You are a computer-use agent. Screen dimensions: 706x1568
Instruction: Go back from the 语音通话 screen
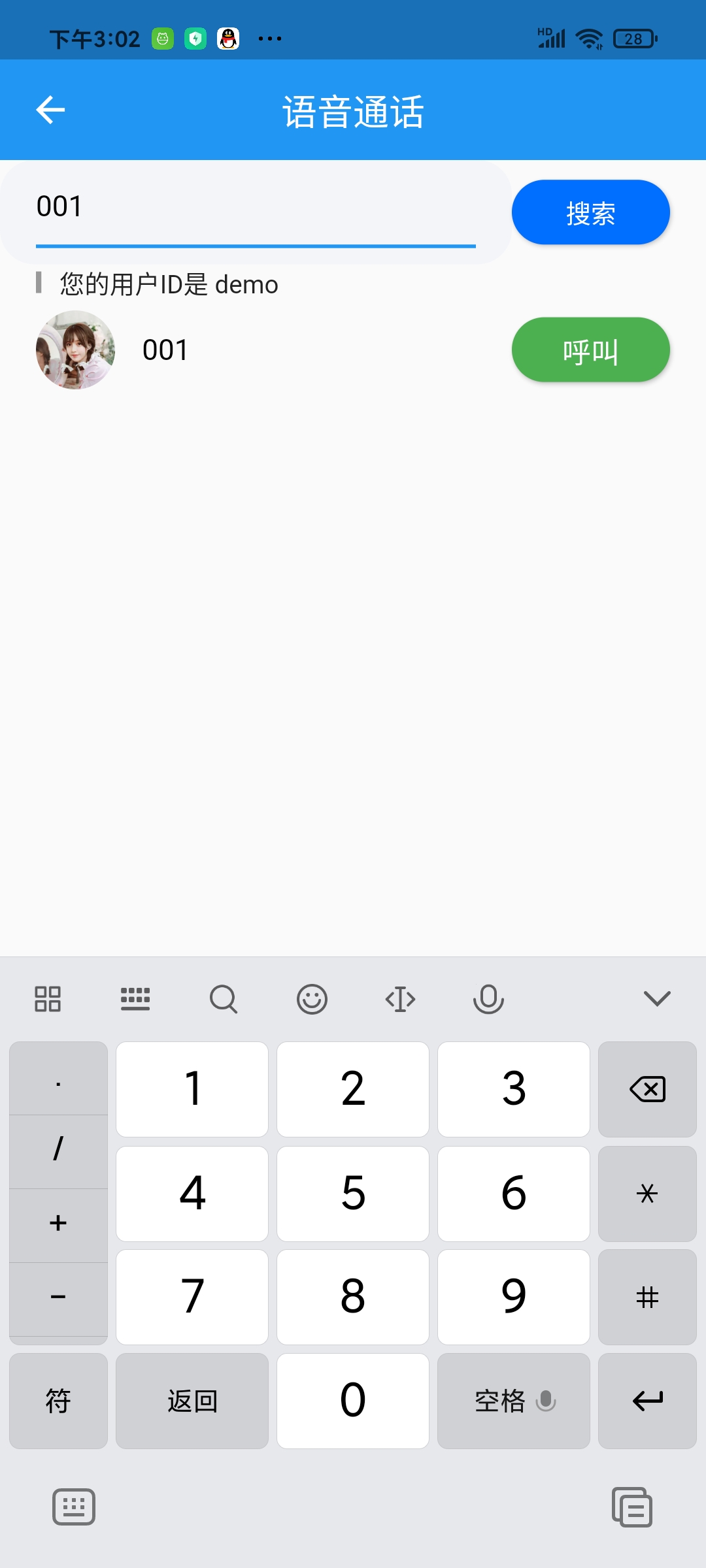50,110
